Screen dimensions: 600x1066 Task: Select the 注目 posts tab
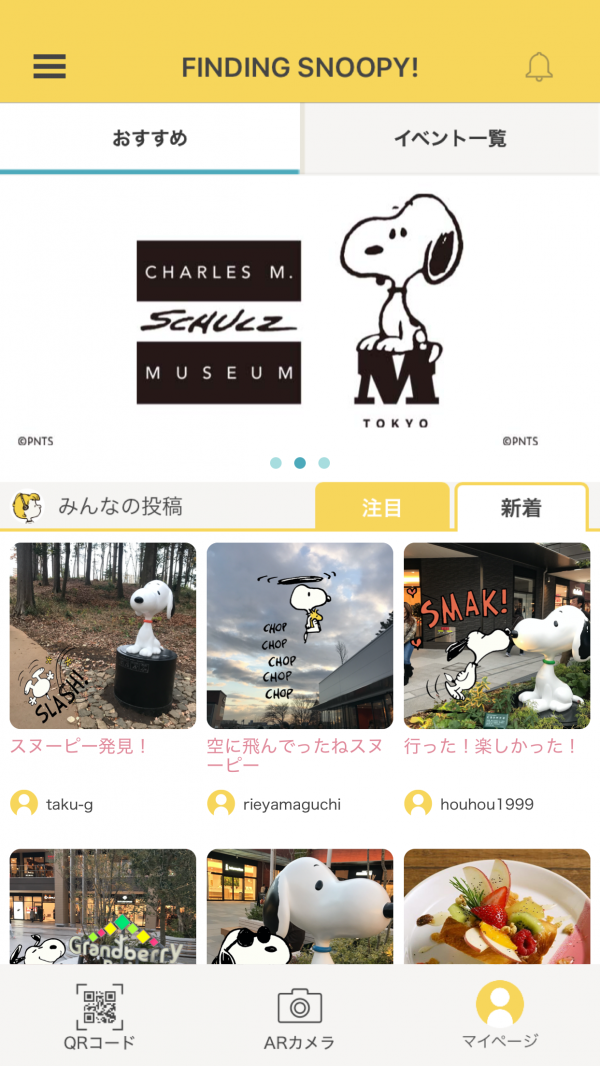tap(382, 507)
